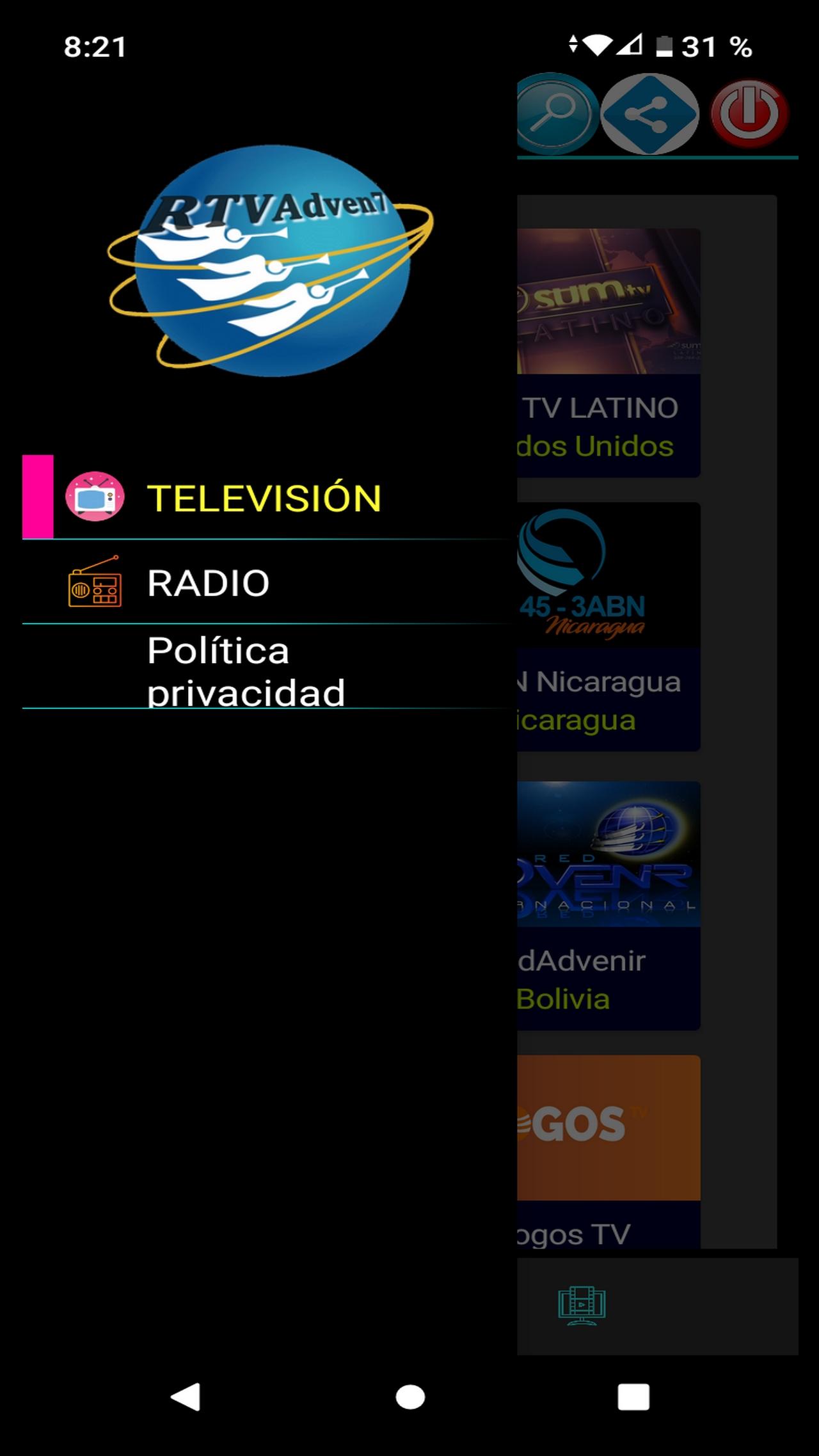Tap the magnifier search icon
Screen dimensions: 819x1456
pyautogui.click(x=555, y=114)
